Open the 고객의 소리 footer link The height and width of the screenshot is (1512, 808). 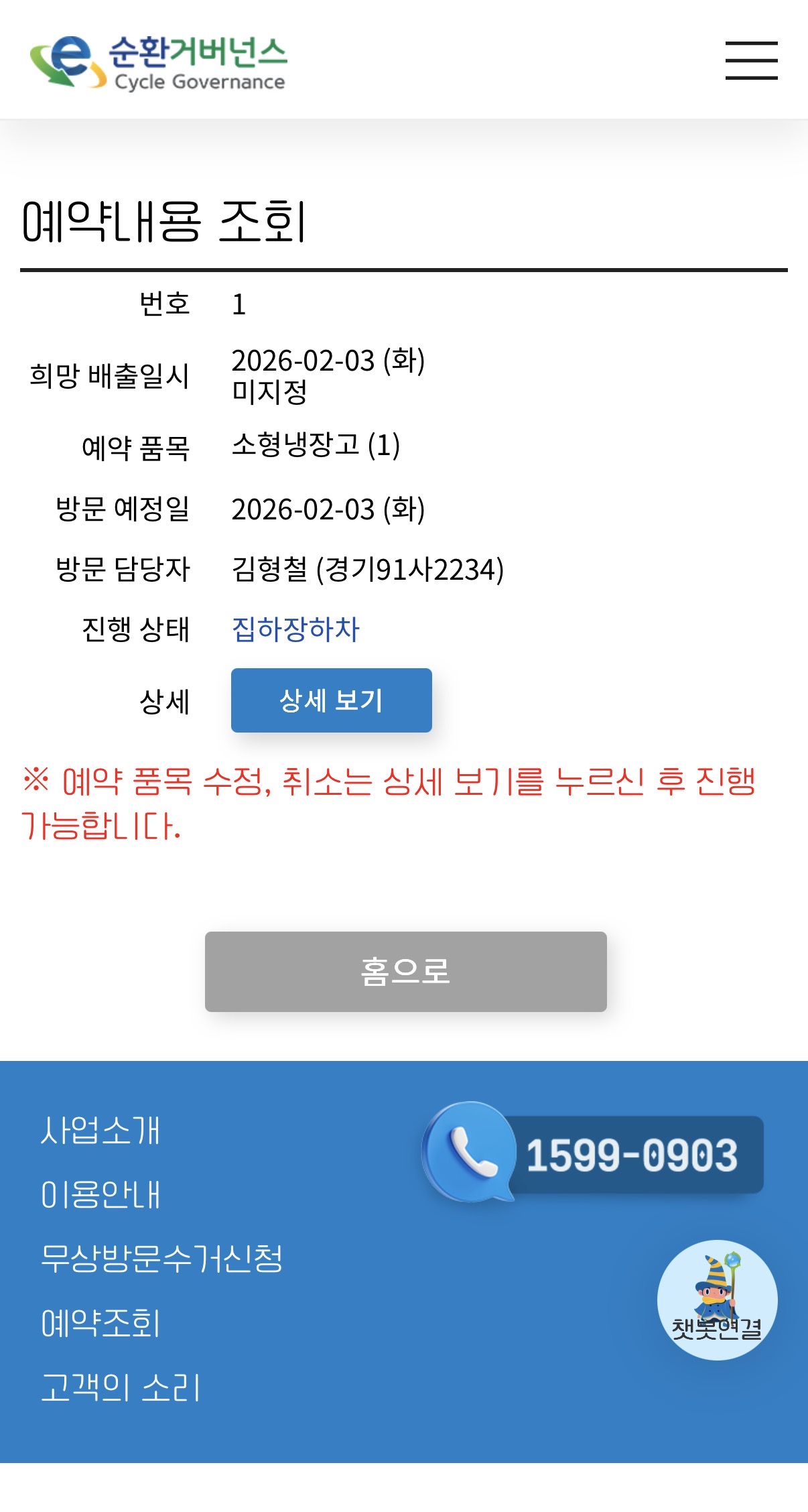point(121,1387)
